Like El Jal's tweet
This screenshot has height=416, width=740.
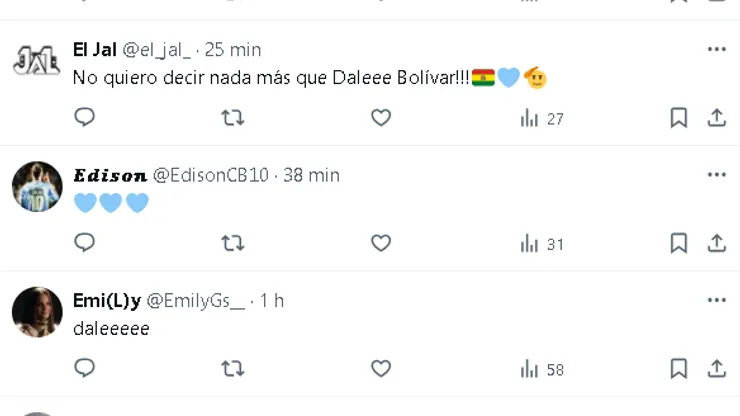[380, 118]
